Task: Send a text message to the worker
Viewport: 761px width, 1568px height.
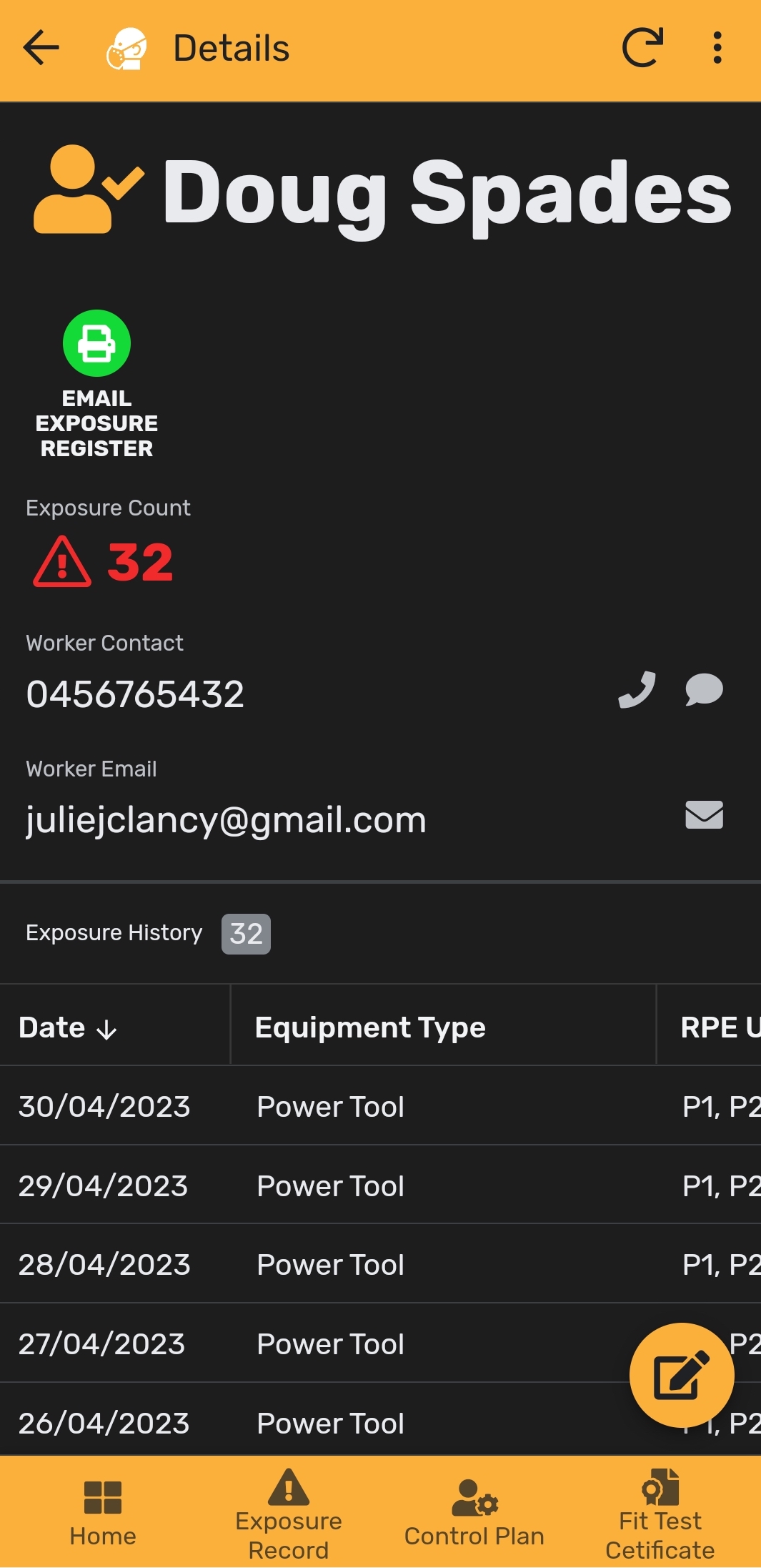Action: point(704,690)
